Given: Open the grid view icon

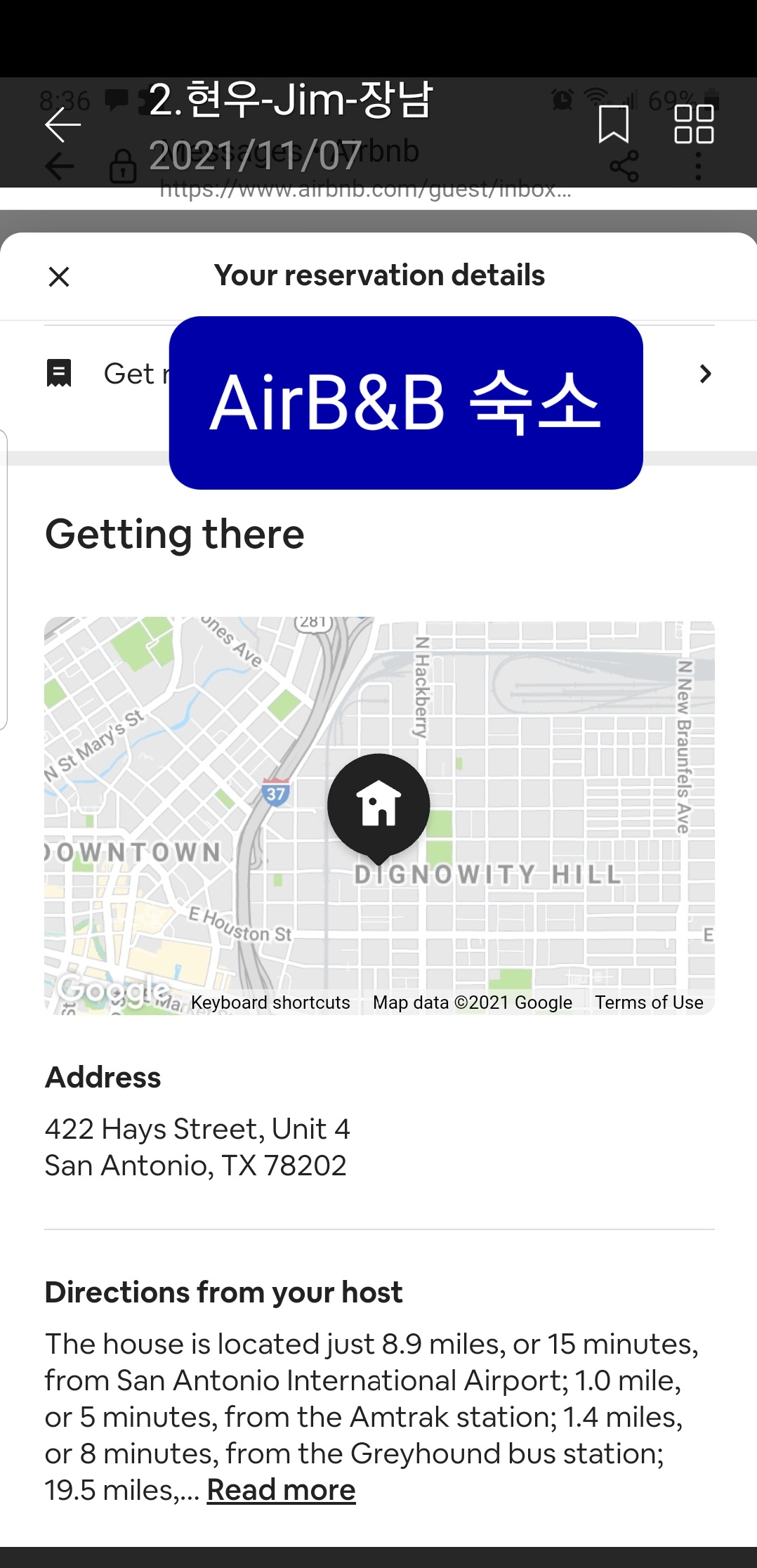Looking at the screenshot, I should click(694, 124).
